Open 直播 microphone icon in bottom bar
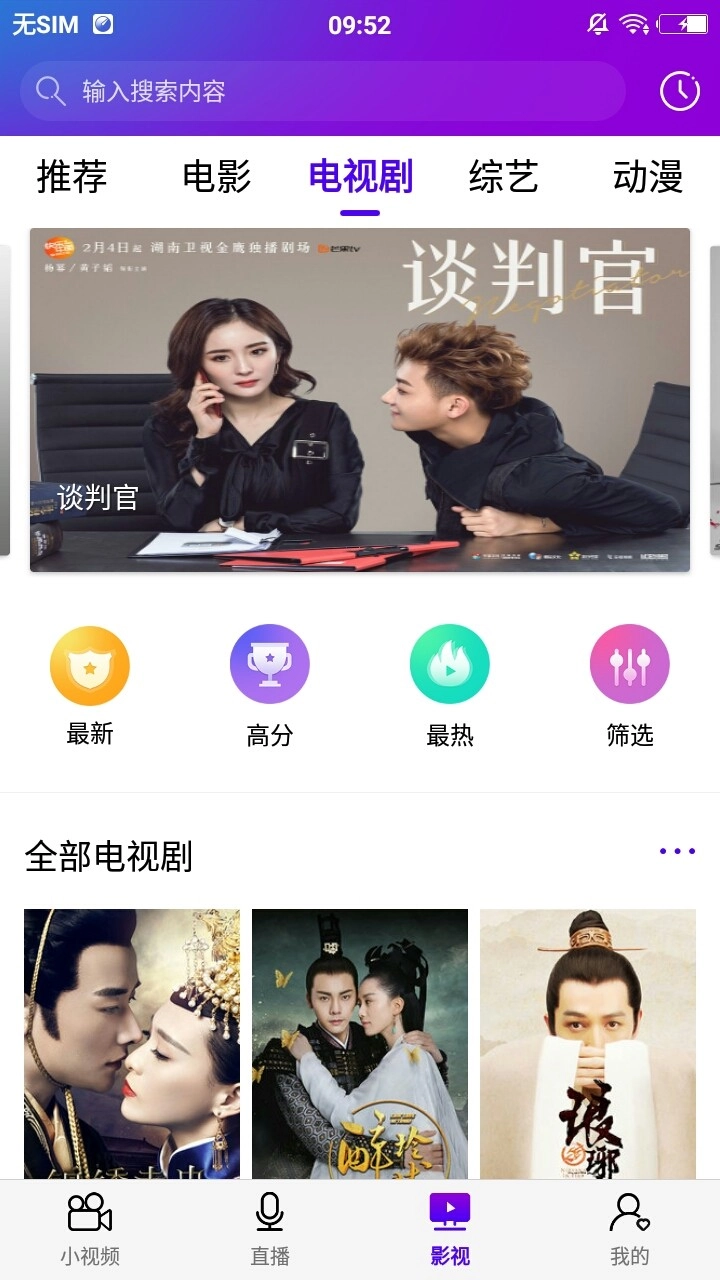720x1280 pixels. (269, 1213)
